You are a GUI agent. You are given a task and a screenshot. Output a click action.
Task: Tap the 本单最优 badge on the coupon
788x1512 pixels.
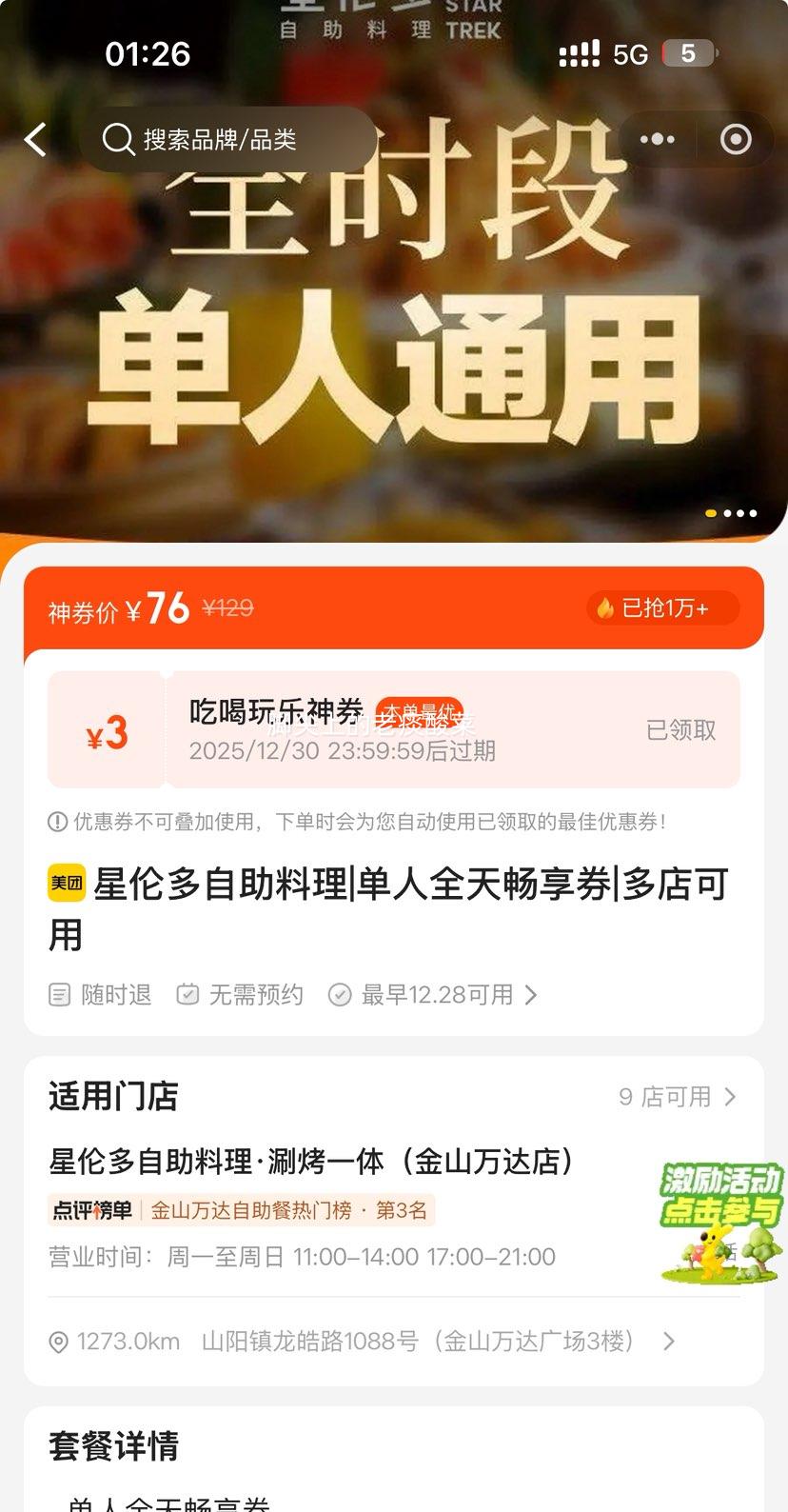pos(417,708)
